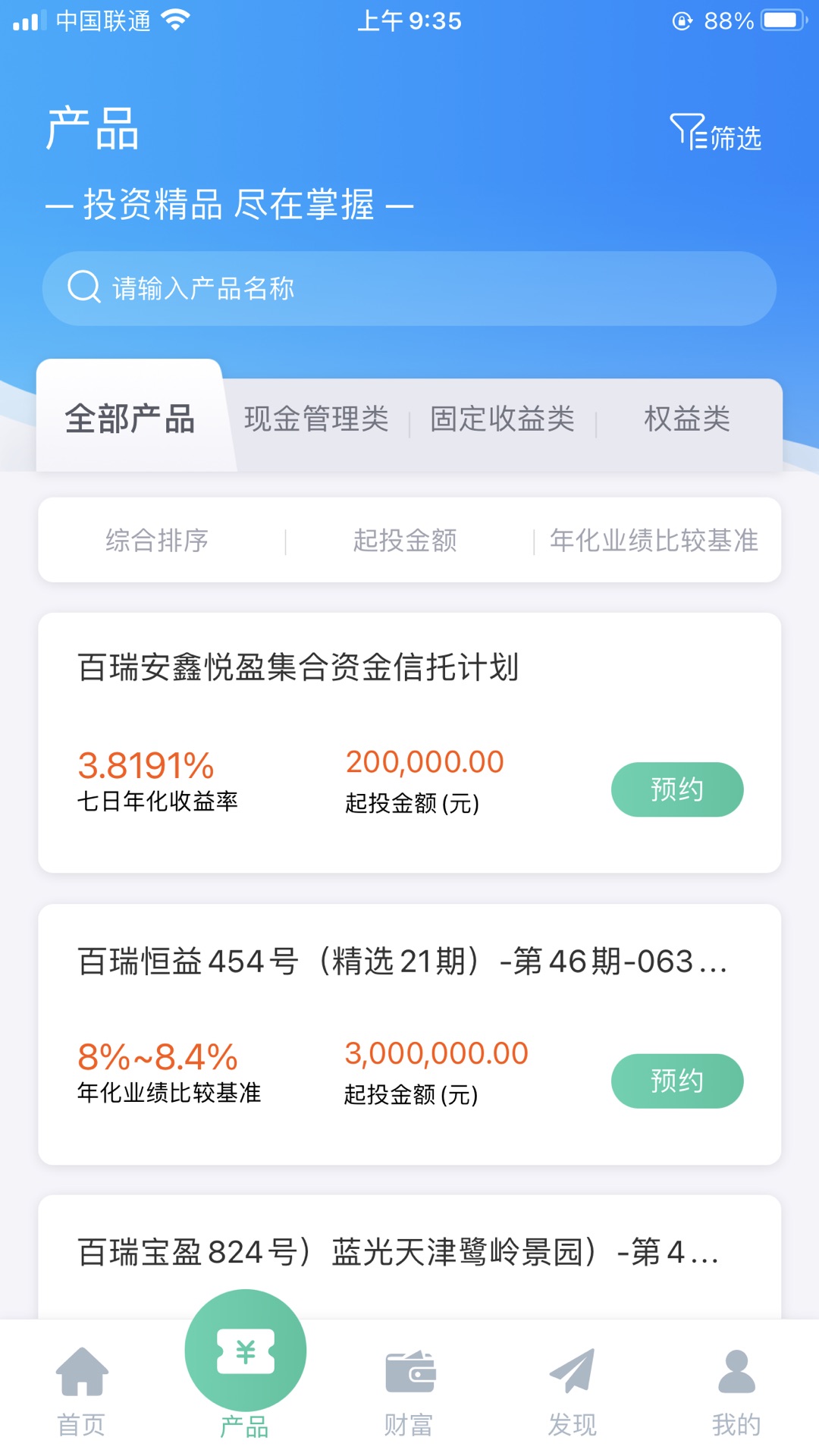
Task: Sort products by 综合排序
Action: pos(157,541)
